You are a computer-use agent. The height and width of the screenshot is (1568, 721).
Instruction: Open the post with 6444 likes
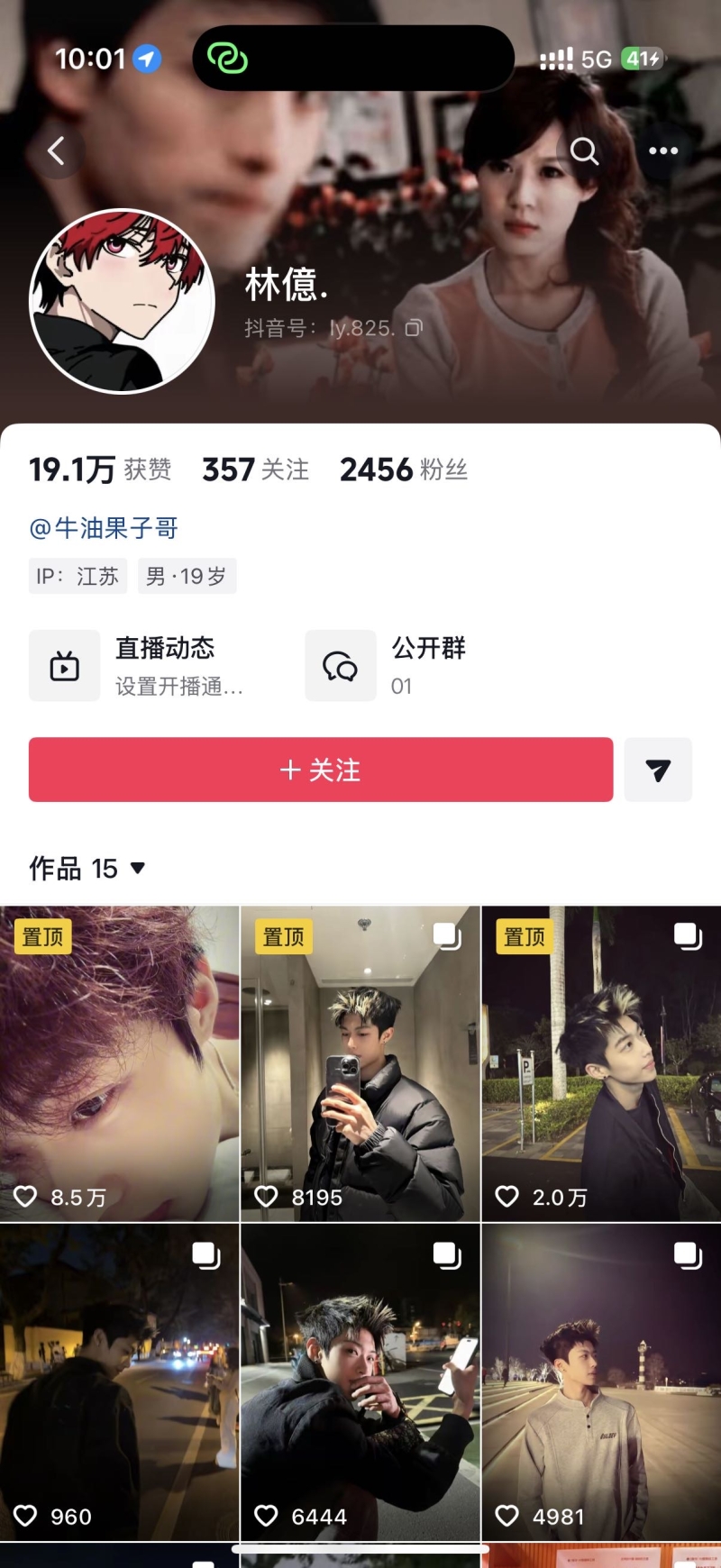point(360,1381)
